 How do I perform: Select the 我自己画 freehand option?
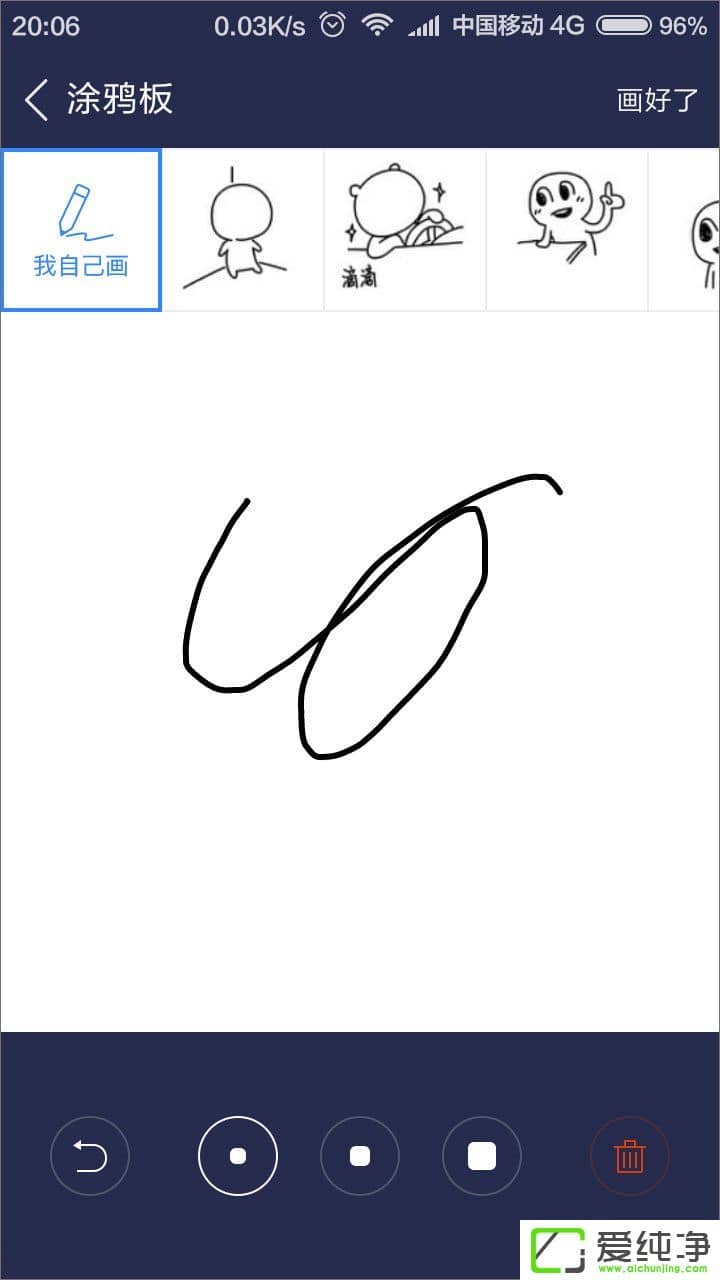click(81, 230)
